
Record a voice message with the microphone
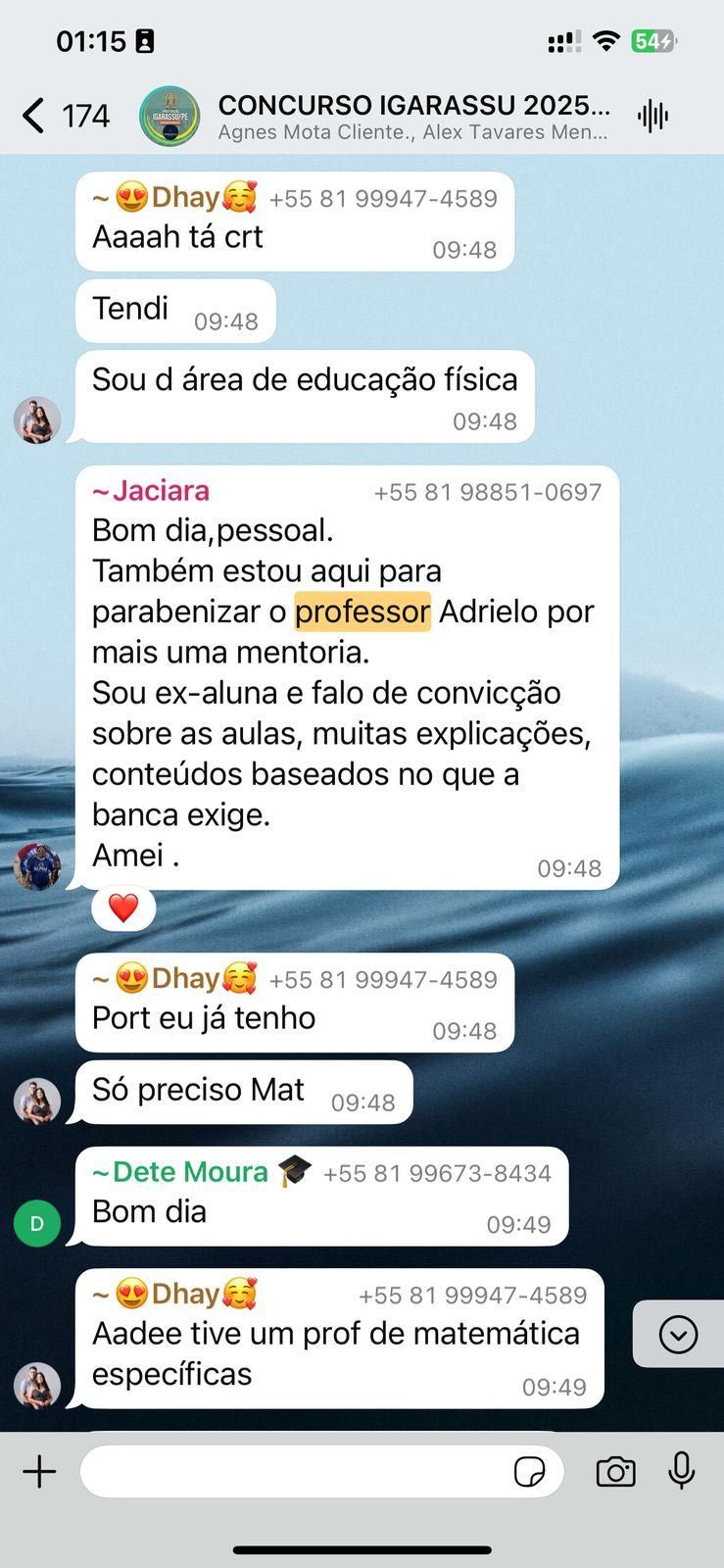click(681, 1471)
